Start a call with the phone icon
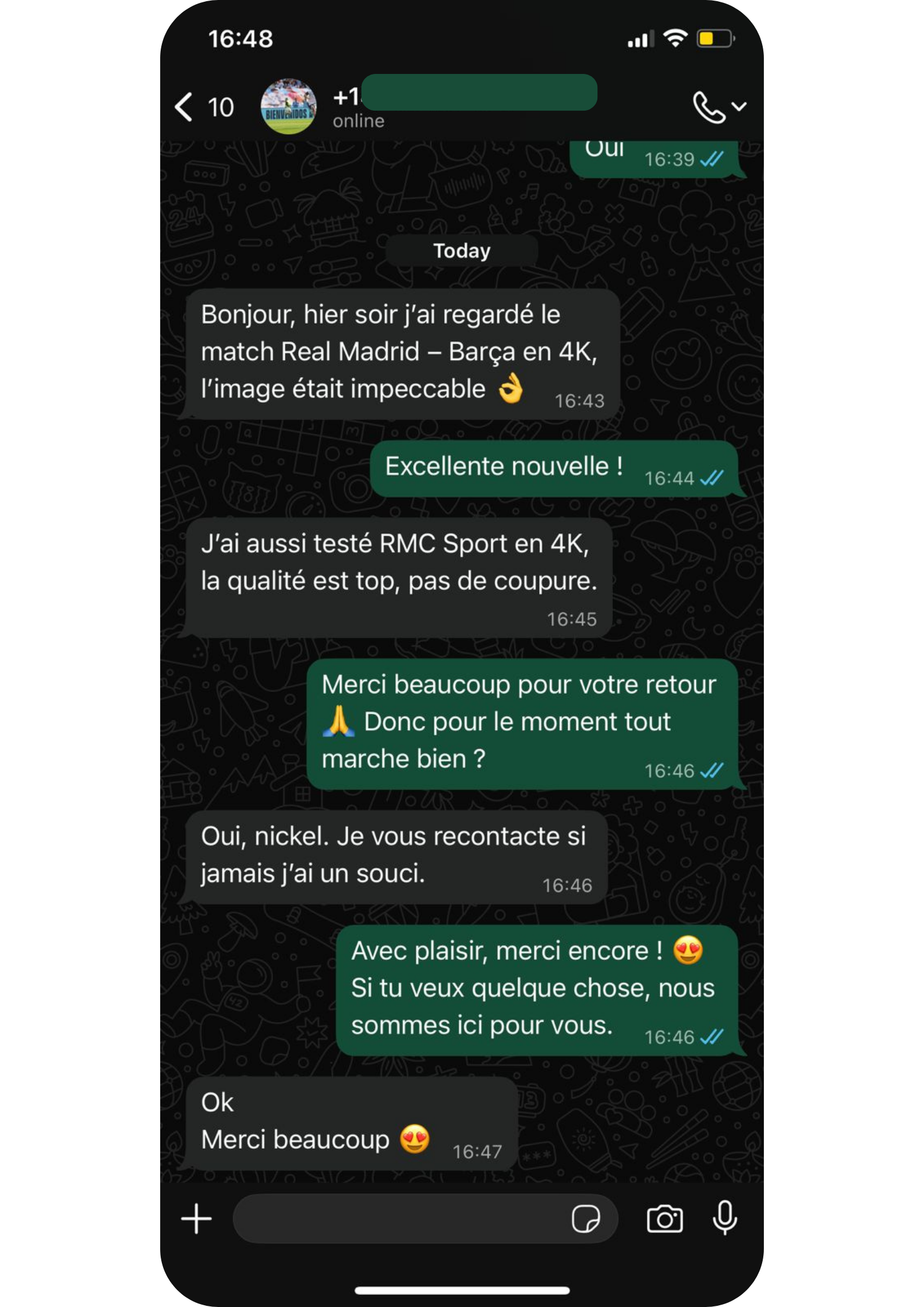924x1307 pixels. 709,107
